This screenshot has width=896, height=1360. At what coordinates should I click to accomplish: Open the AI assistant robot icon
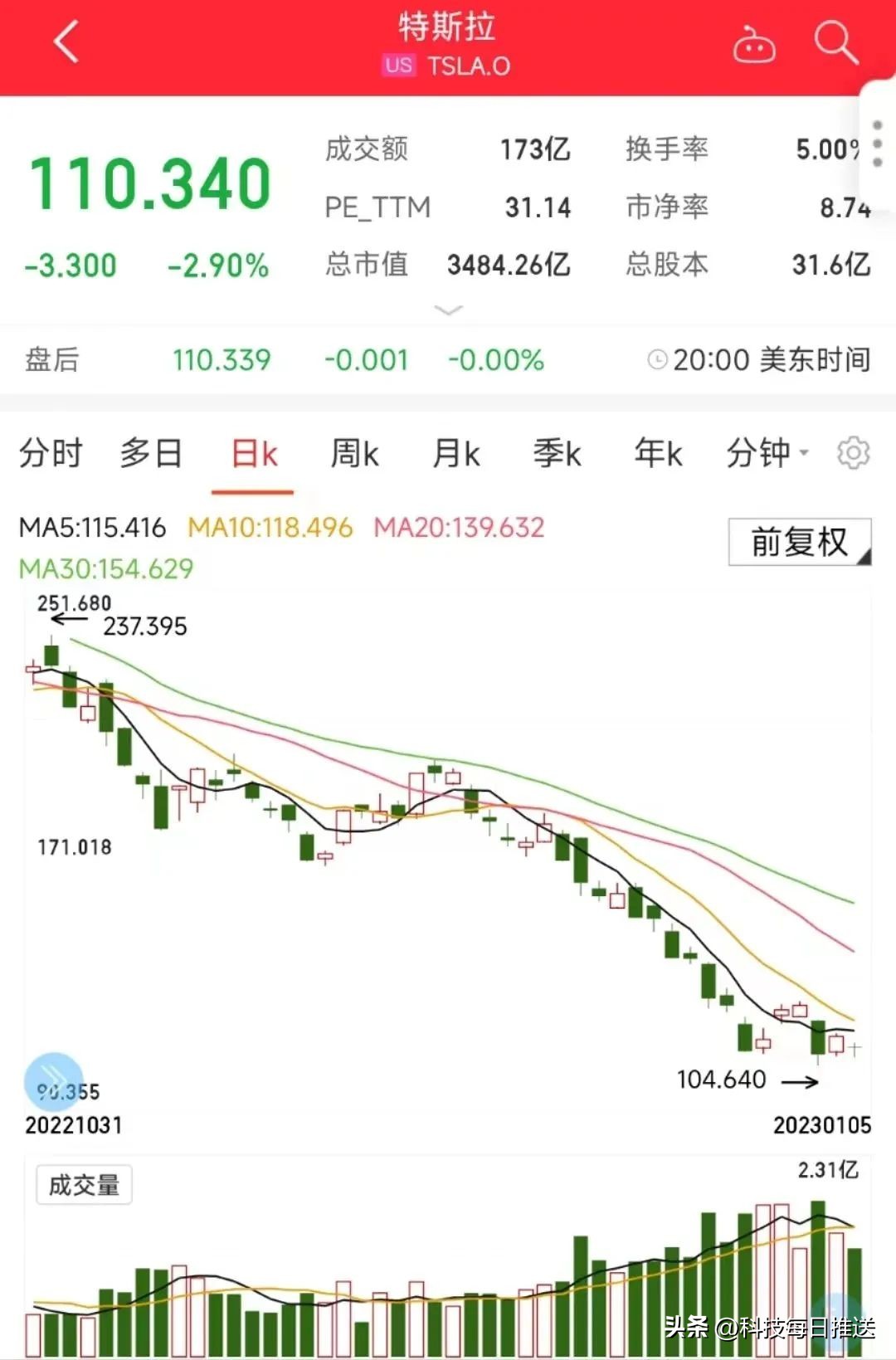pyautogui.click(x=756, y=47)
